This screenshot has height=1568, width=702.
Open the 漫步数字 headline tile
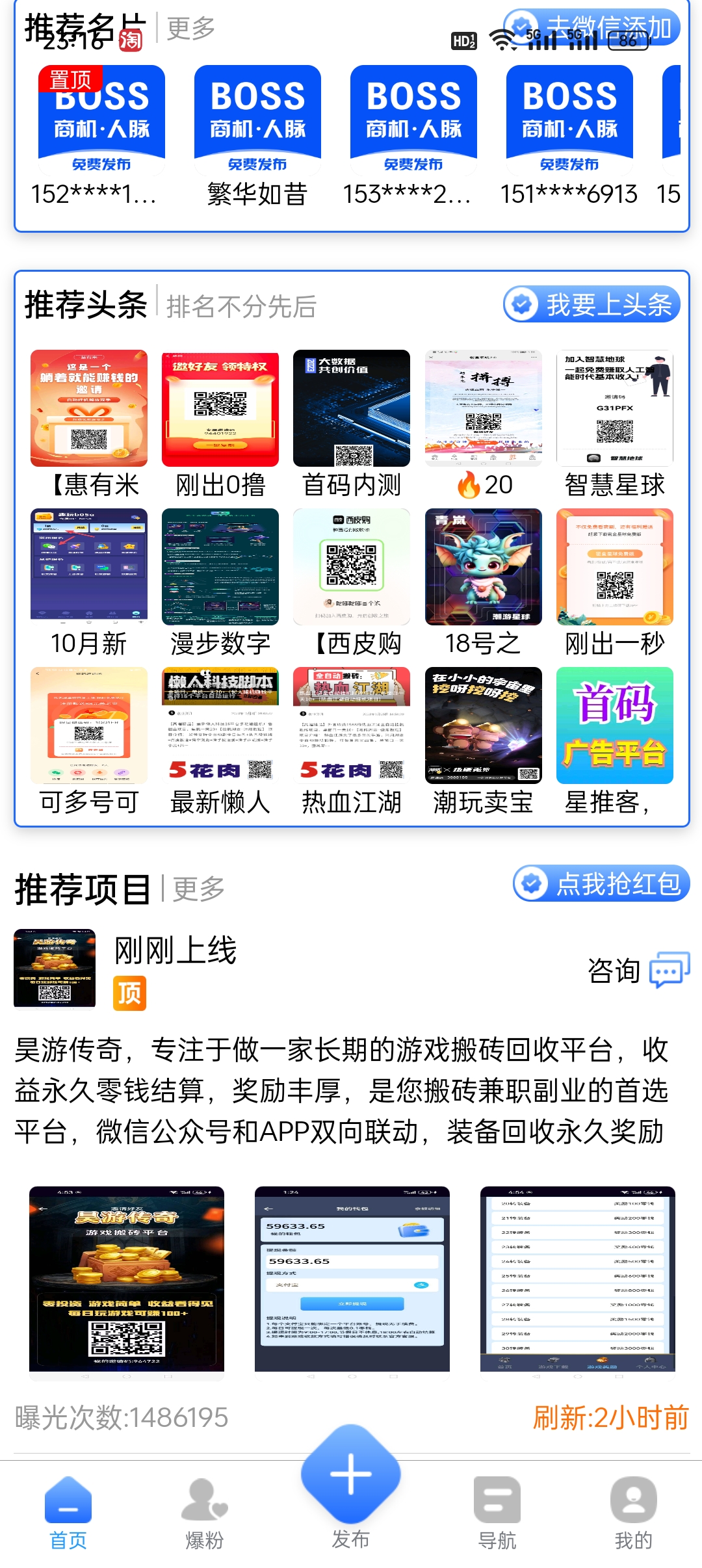[220, 582]
